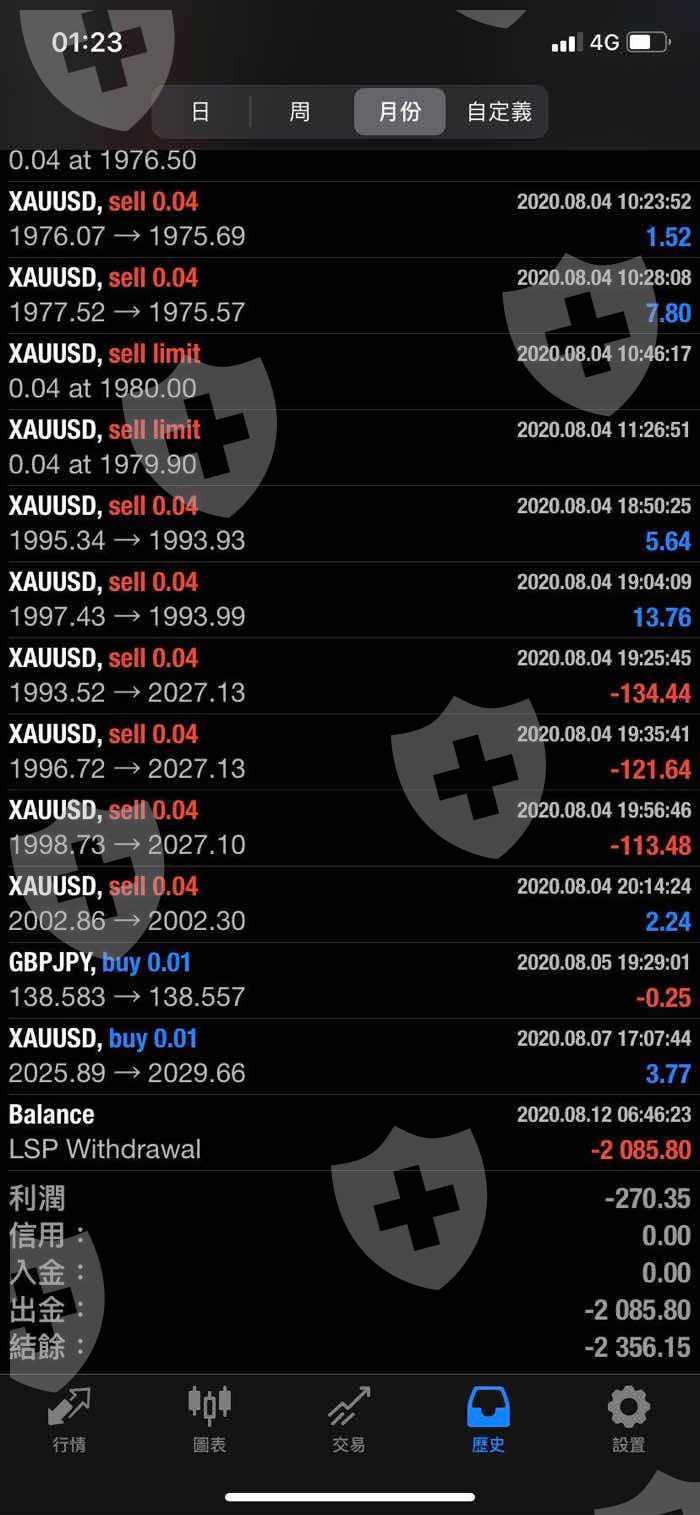Viewport: 700px width, 1515px height.
Task: Select the 周 (week) period
Action: click(300, 111)
